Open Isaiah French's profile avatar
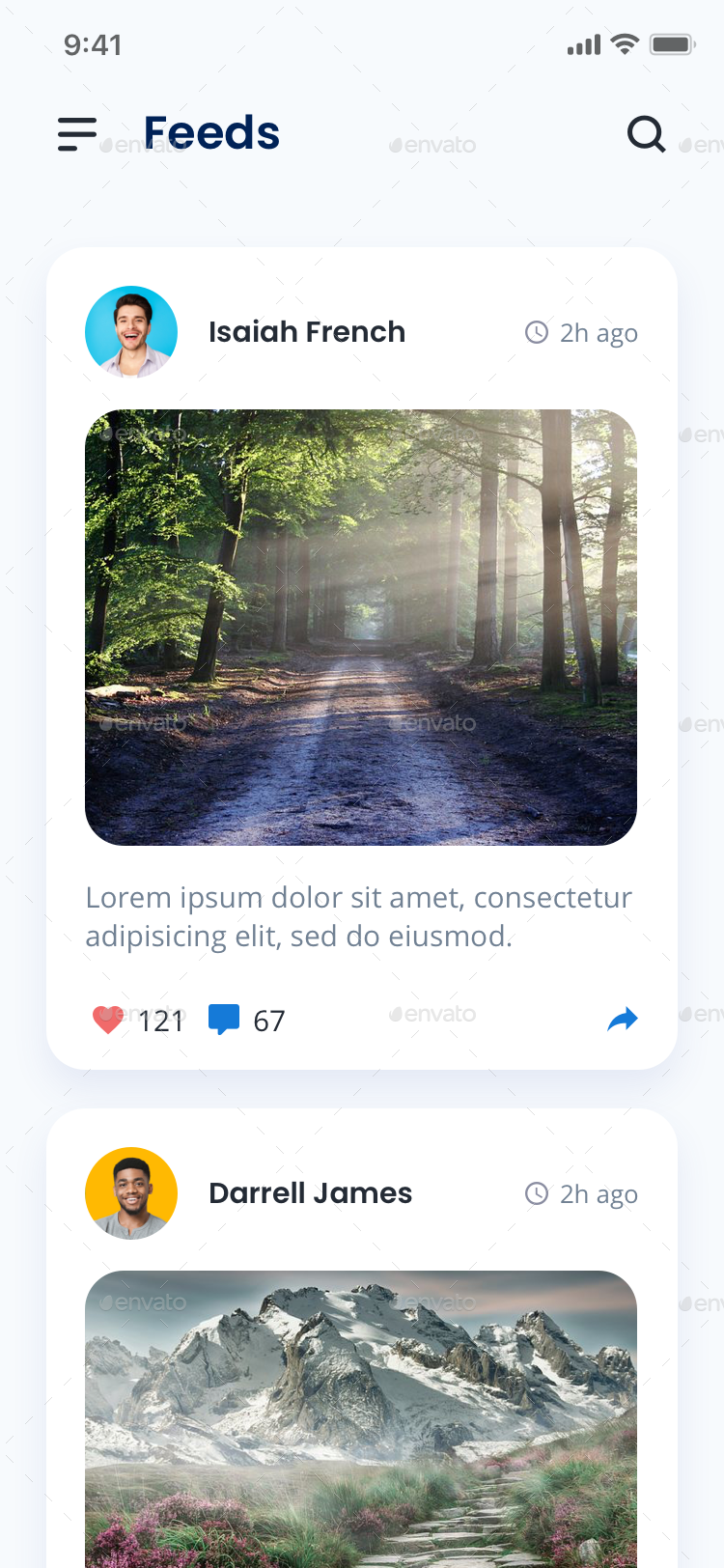The height and width of the screenshot is (1568, 724). tap(131, 331)
